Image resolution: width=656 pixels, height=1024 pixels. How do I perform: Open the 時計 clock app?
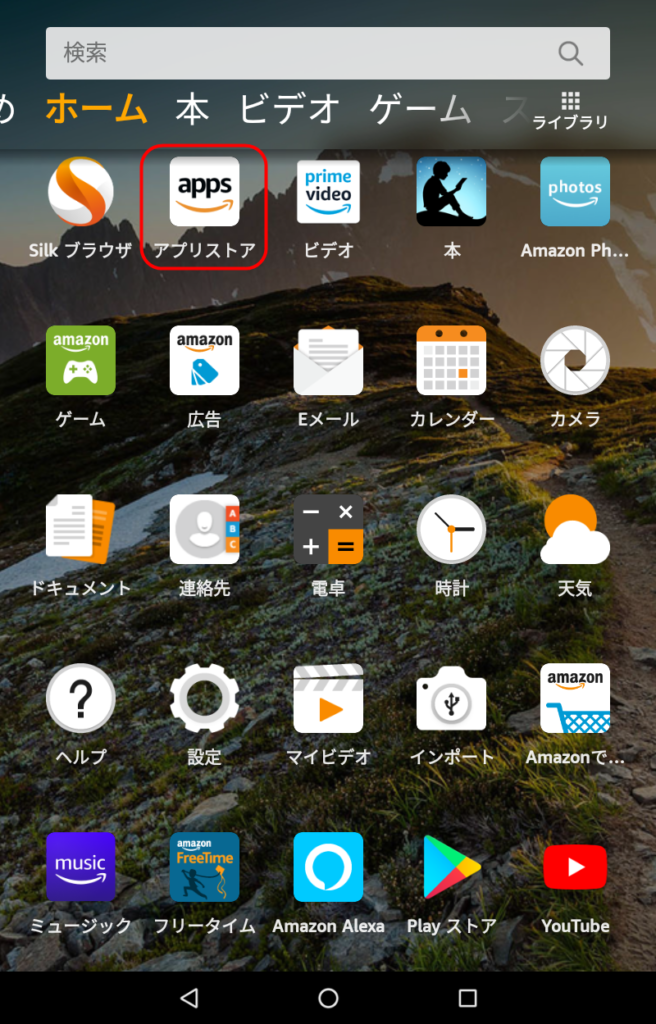451,530
